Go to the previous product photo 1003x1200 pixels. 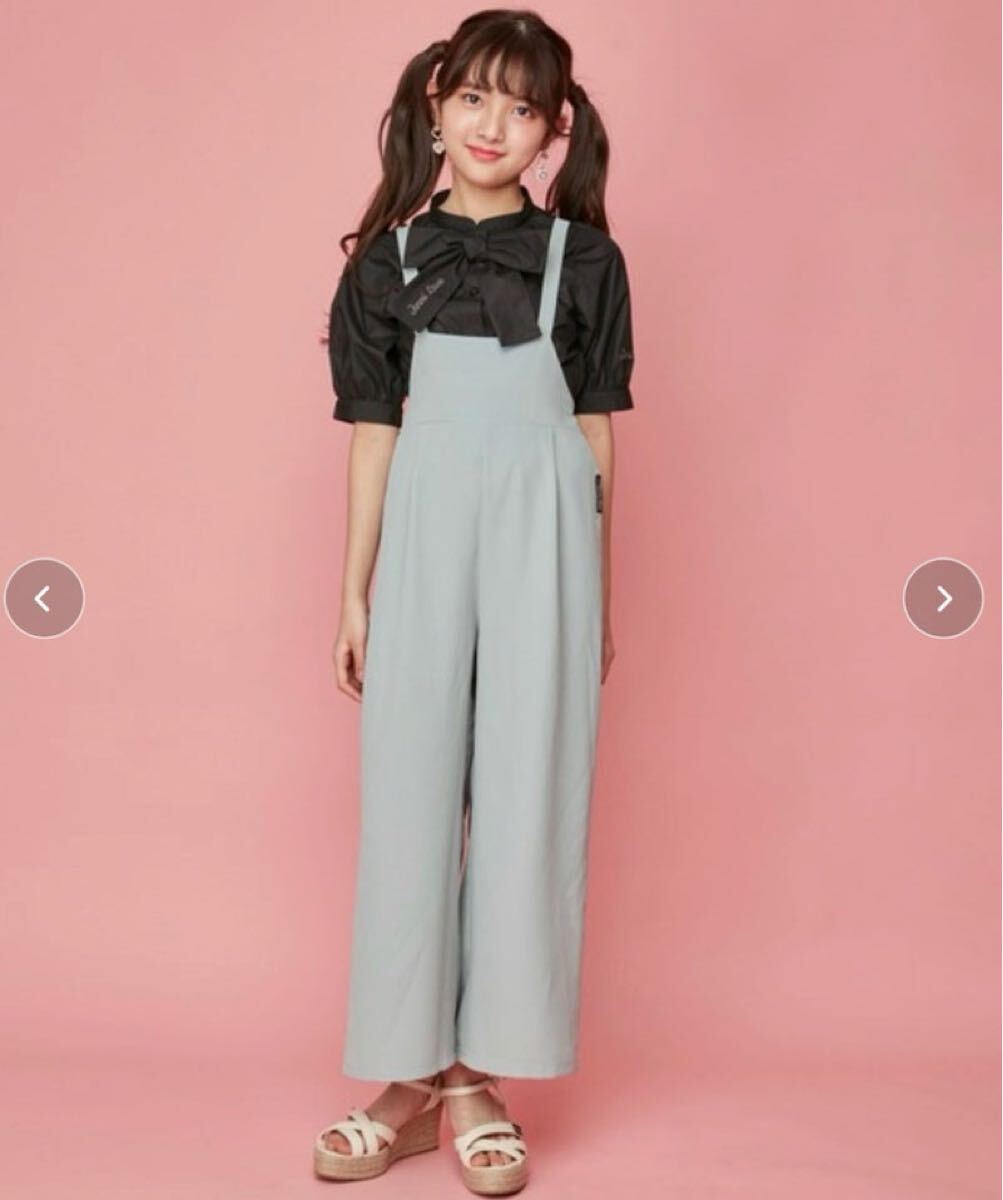point(44,598)
